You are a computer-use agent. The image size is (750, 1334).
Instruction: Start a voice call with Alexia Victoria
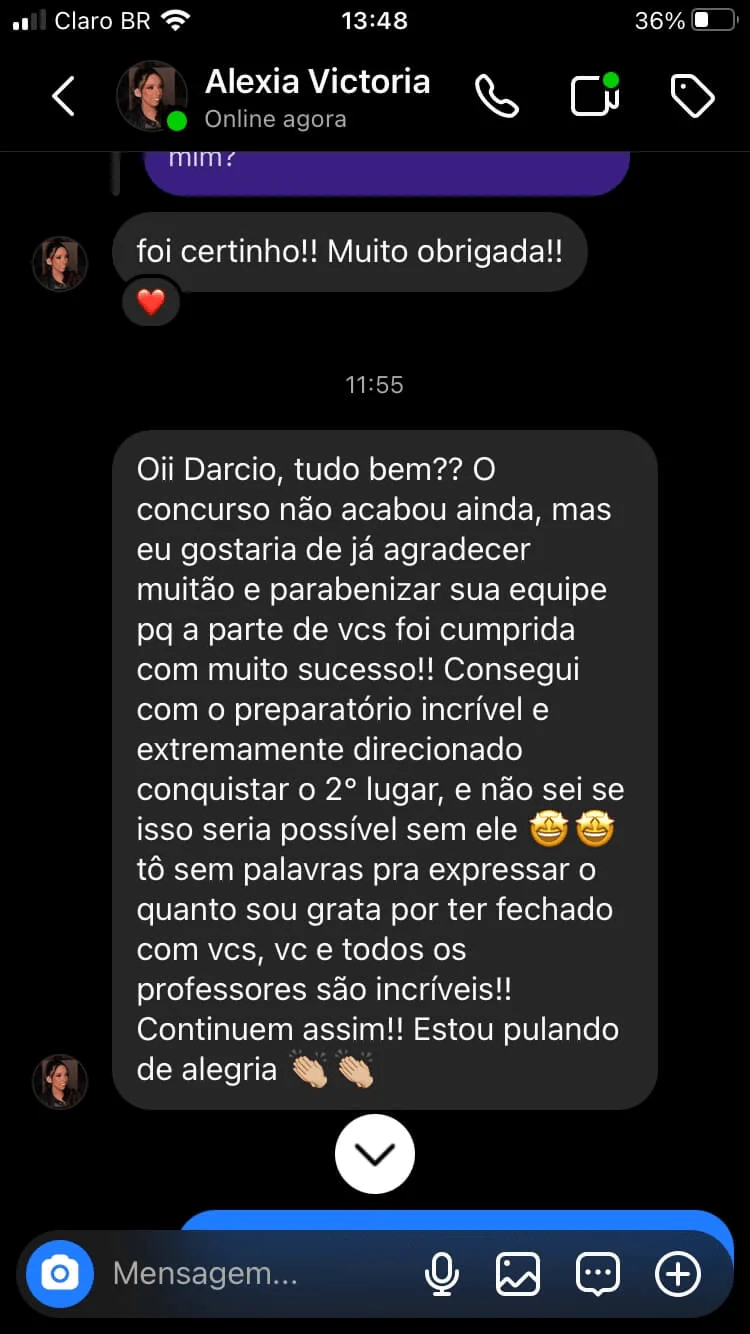[x=497, y=96]
